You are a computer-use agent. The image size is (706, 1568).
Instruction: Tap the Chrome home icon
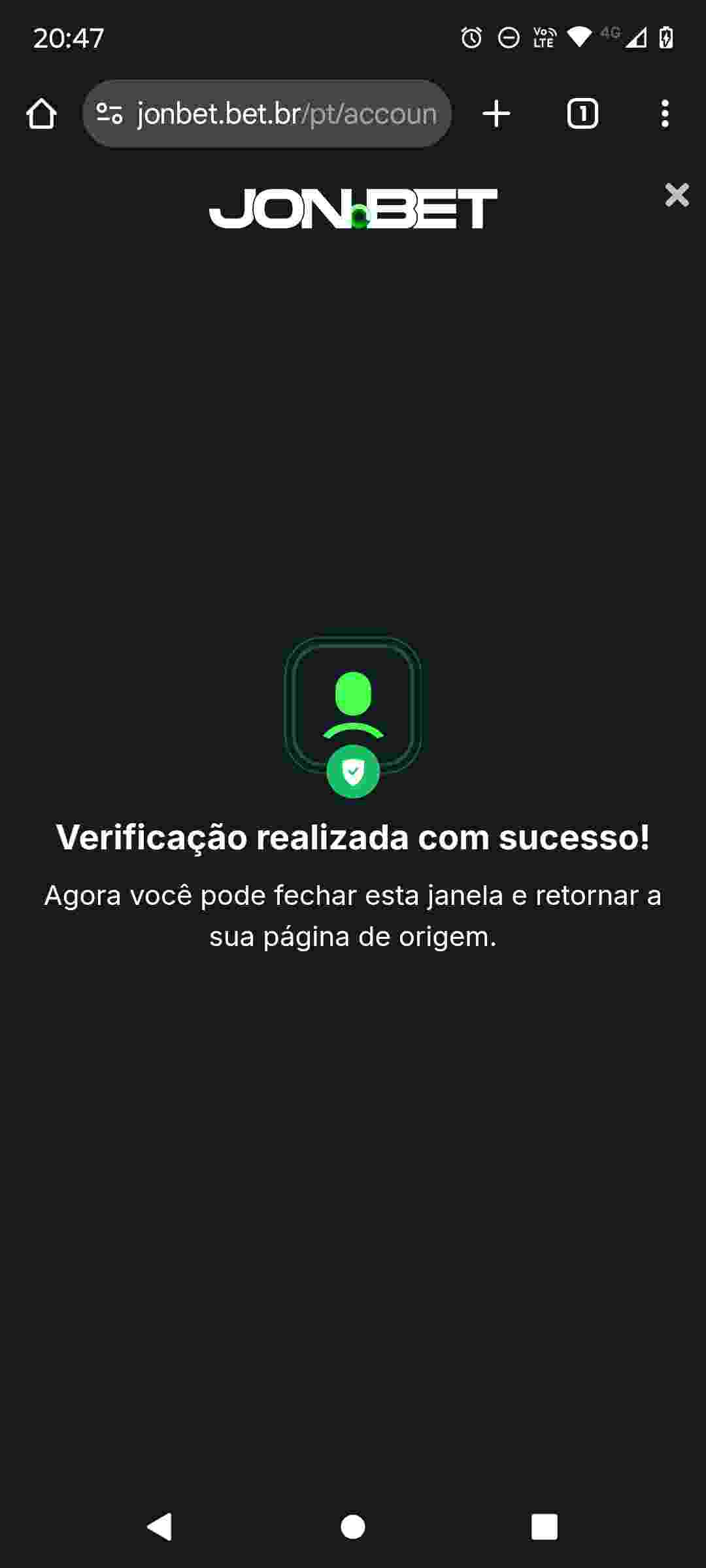click(x=42, y=113)
